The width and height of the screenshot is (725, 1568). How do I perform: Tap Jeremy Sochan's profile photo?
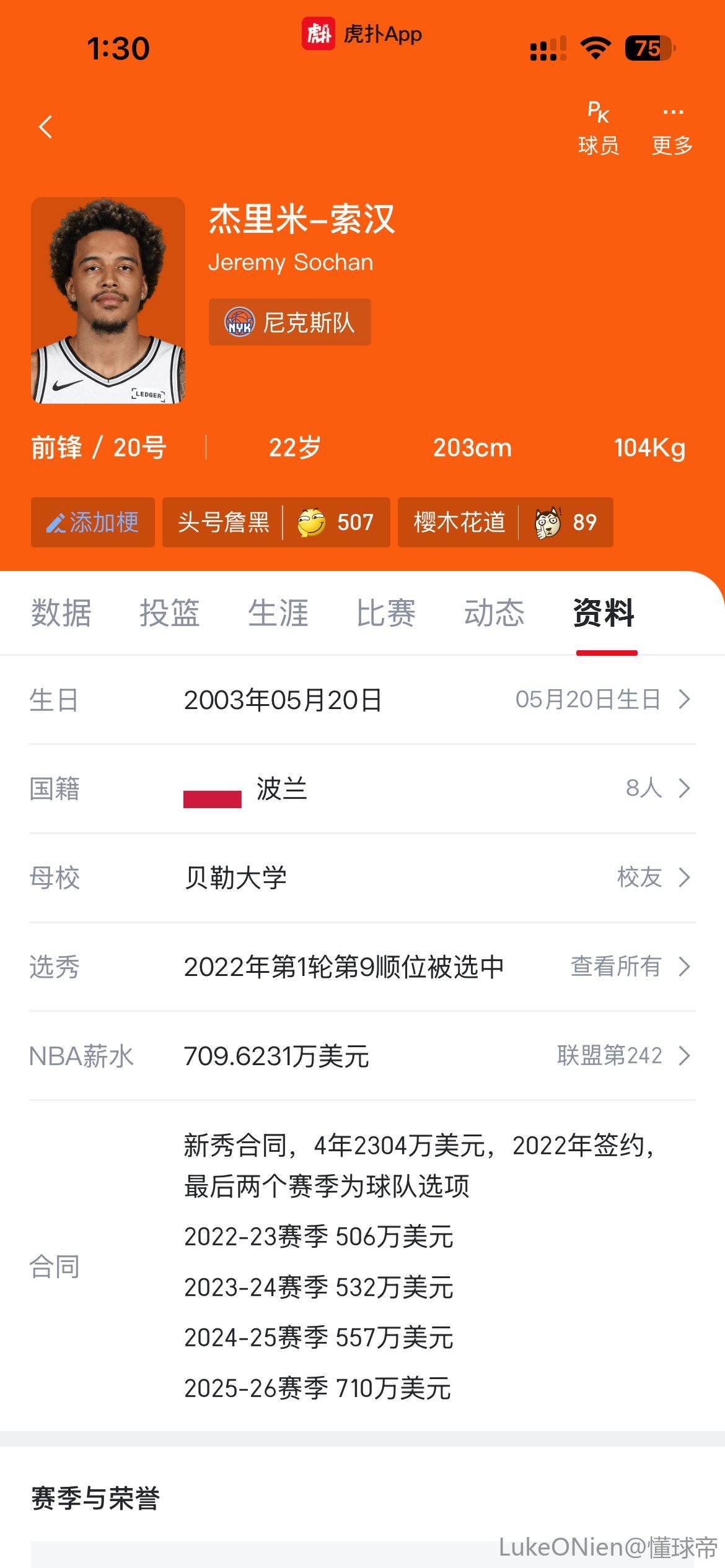pyautogui.click(x=108, y=300)
